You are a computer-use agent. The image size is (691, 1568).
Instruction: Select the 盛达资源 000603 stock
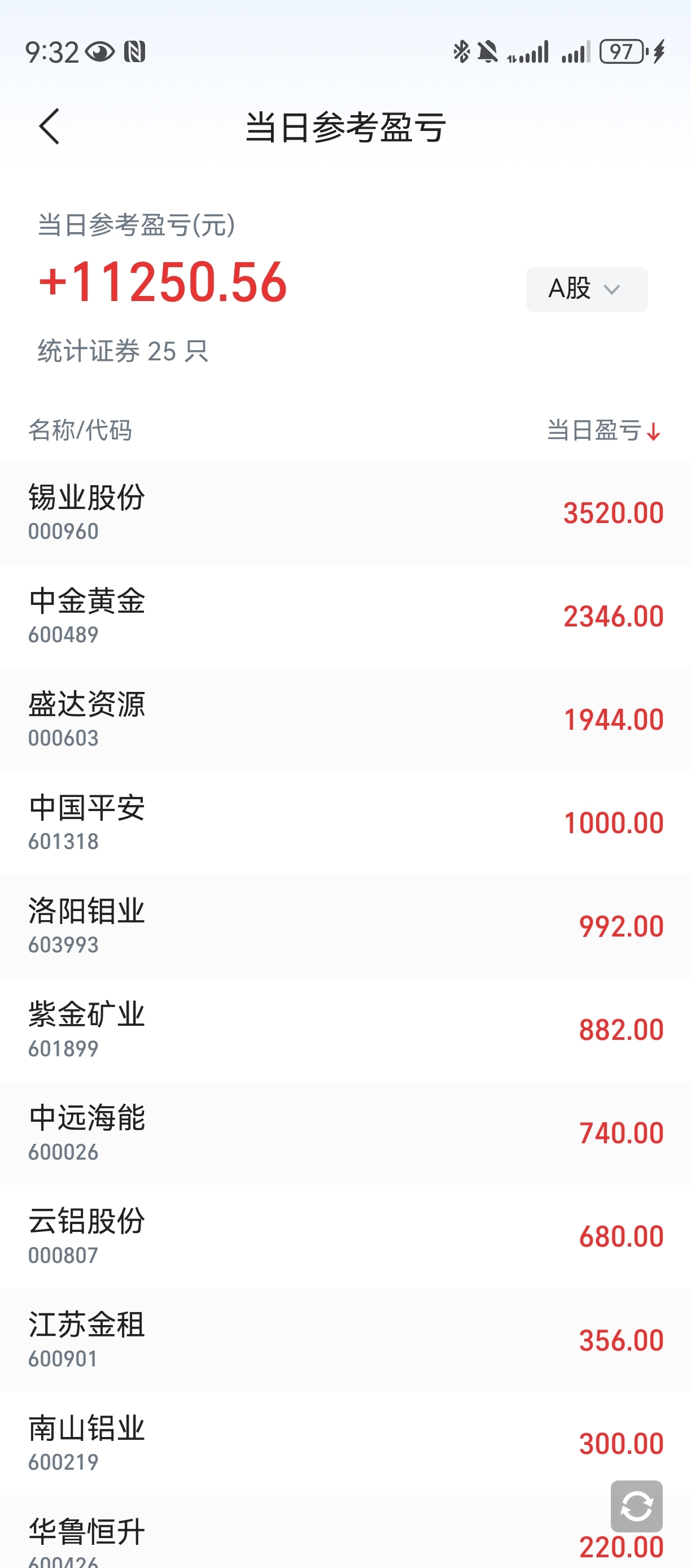[345, 720]
